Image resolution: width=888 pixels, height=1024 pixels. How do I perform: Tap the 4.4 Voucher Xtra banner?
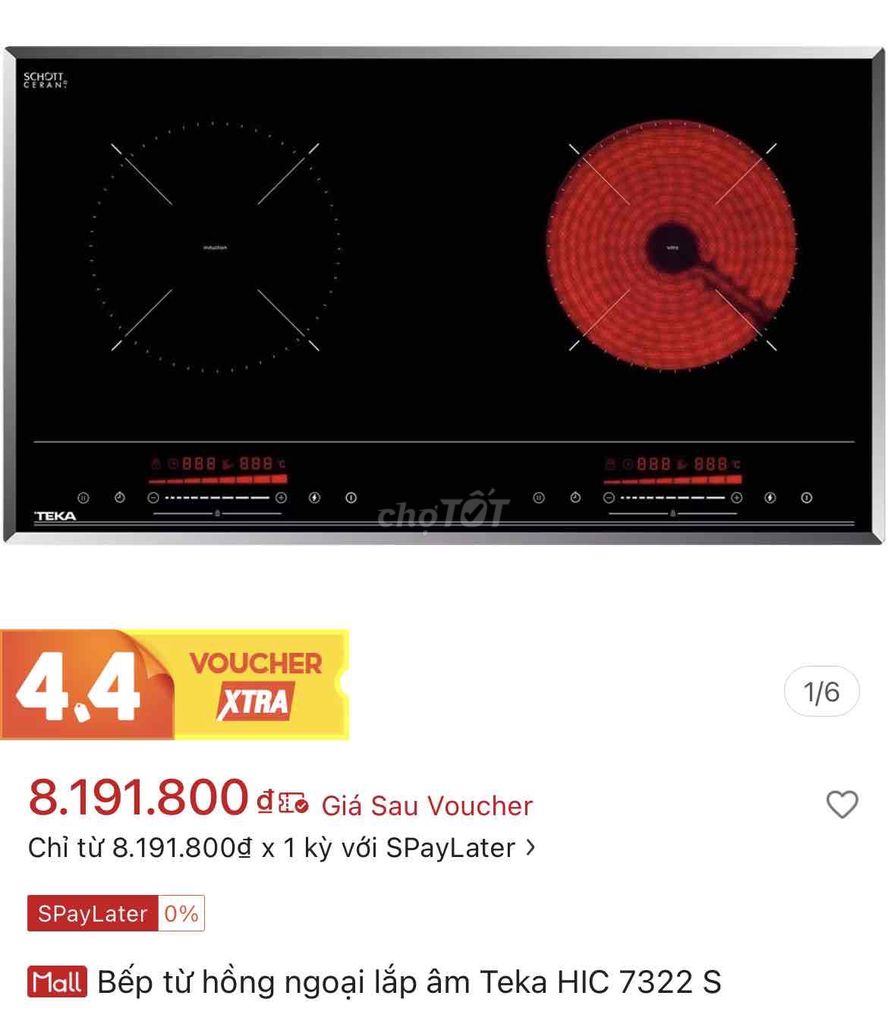(175, 684)
